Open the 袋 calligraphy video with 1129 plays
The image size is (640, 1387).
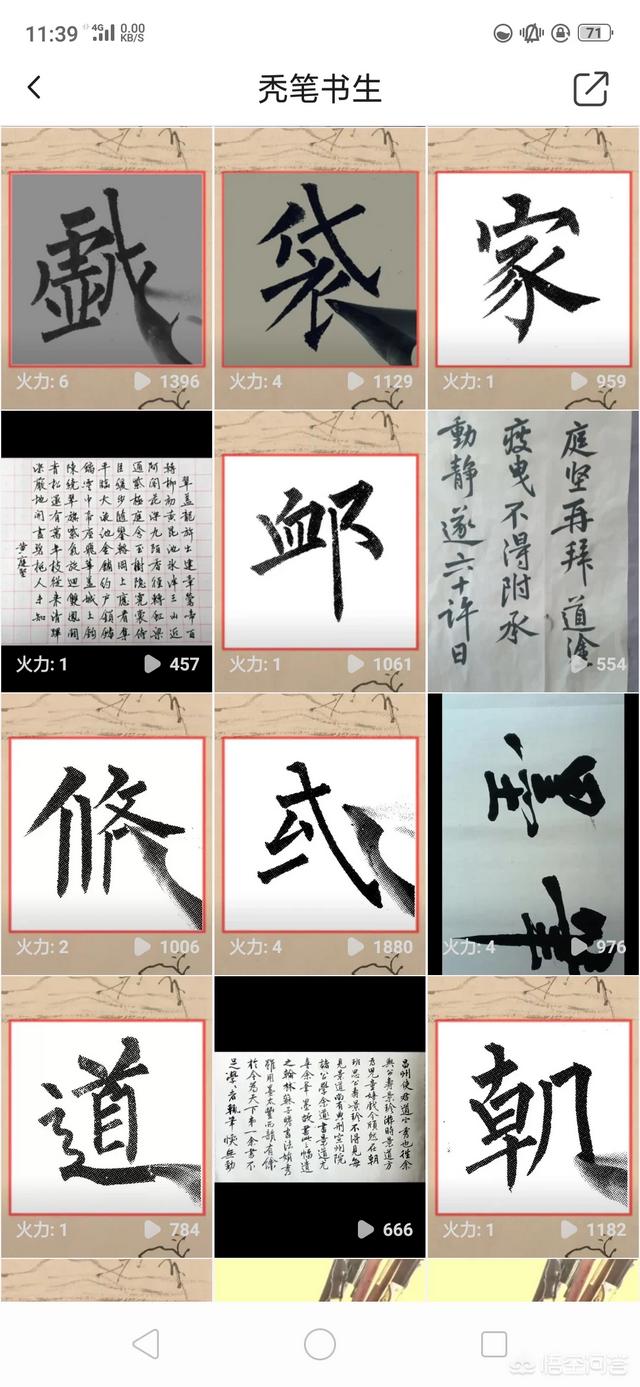319,268
